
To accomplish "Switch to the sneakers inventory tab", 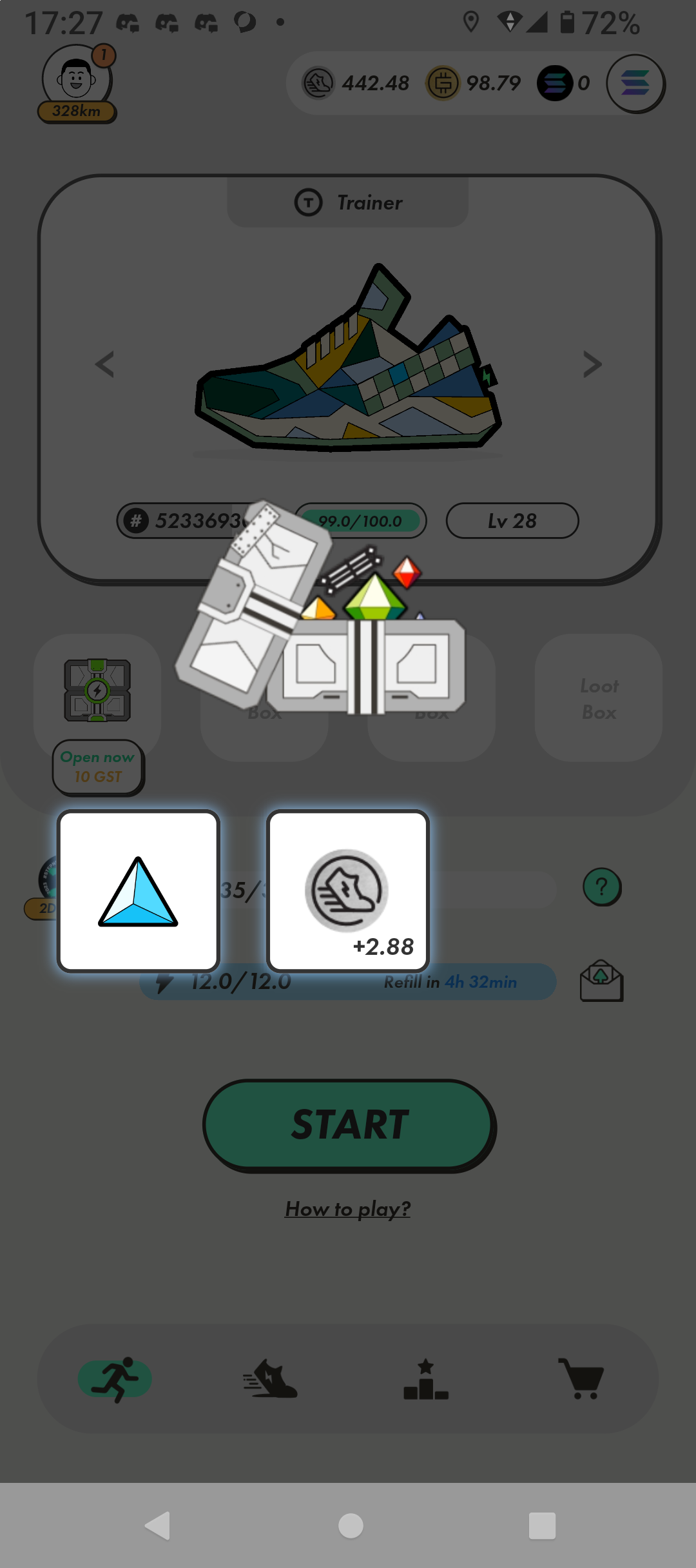I will coord(271,1379).
